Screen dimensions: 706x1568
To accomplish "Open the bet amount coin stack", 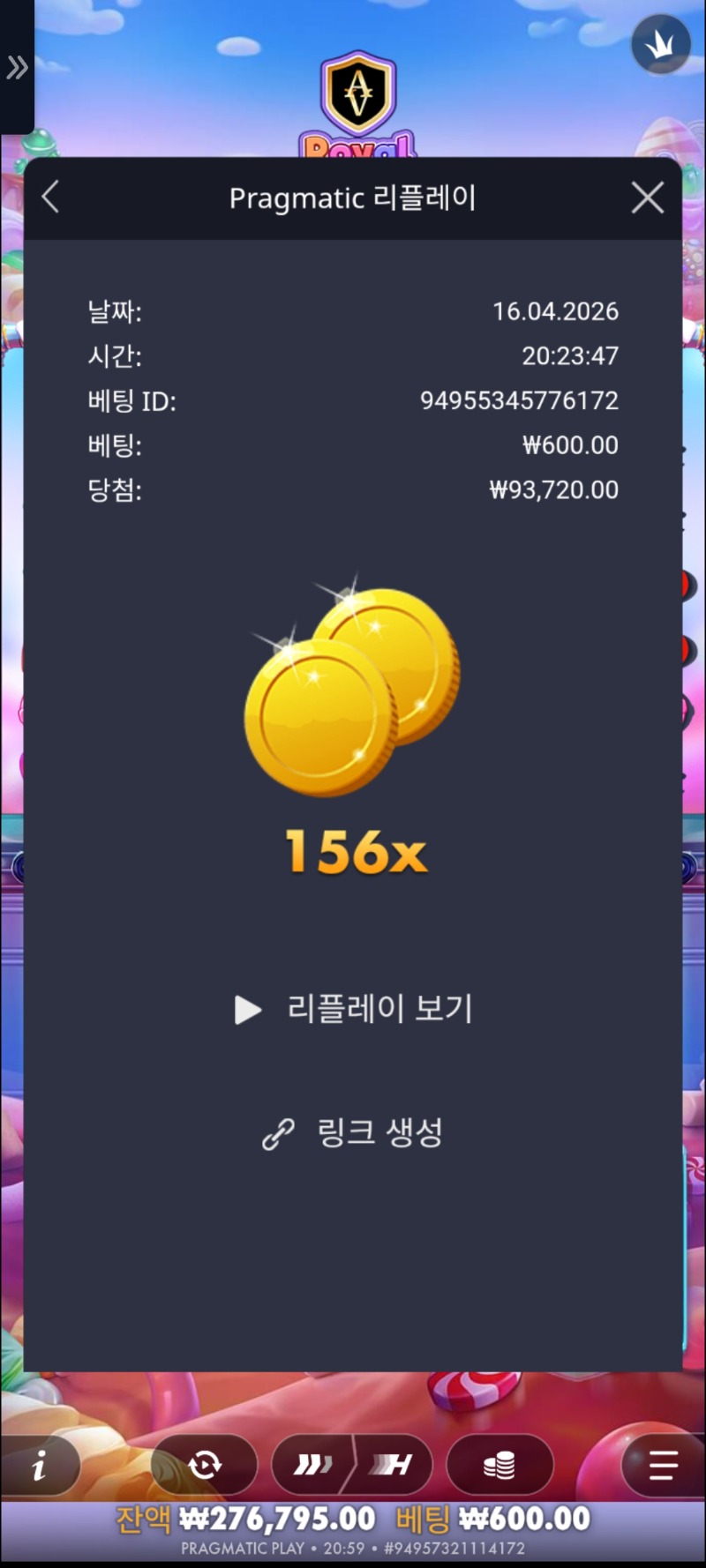I will click(x=499, y=1466).
